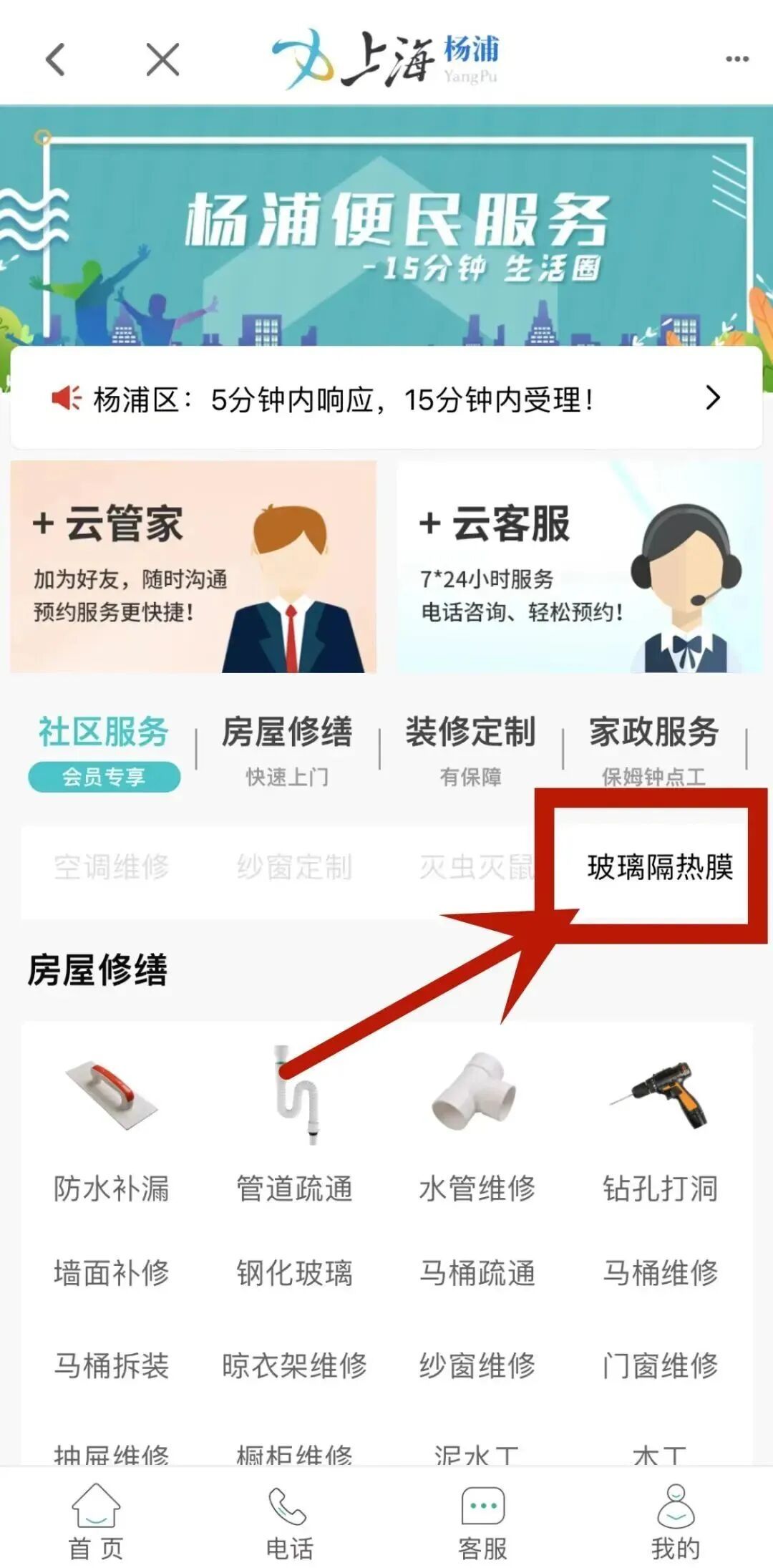Open the 我的 profile tab
The width and height of the screenshot is (773, 1568).
(x=676, y=1516)
